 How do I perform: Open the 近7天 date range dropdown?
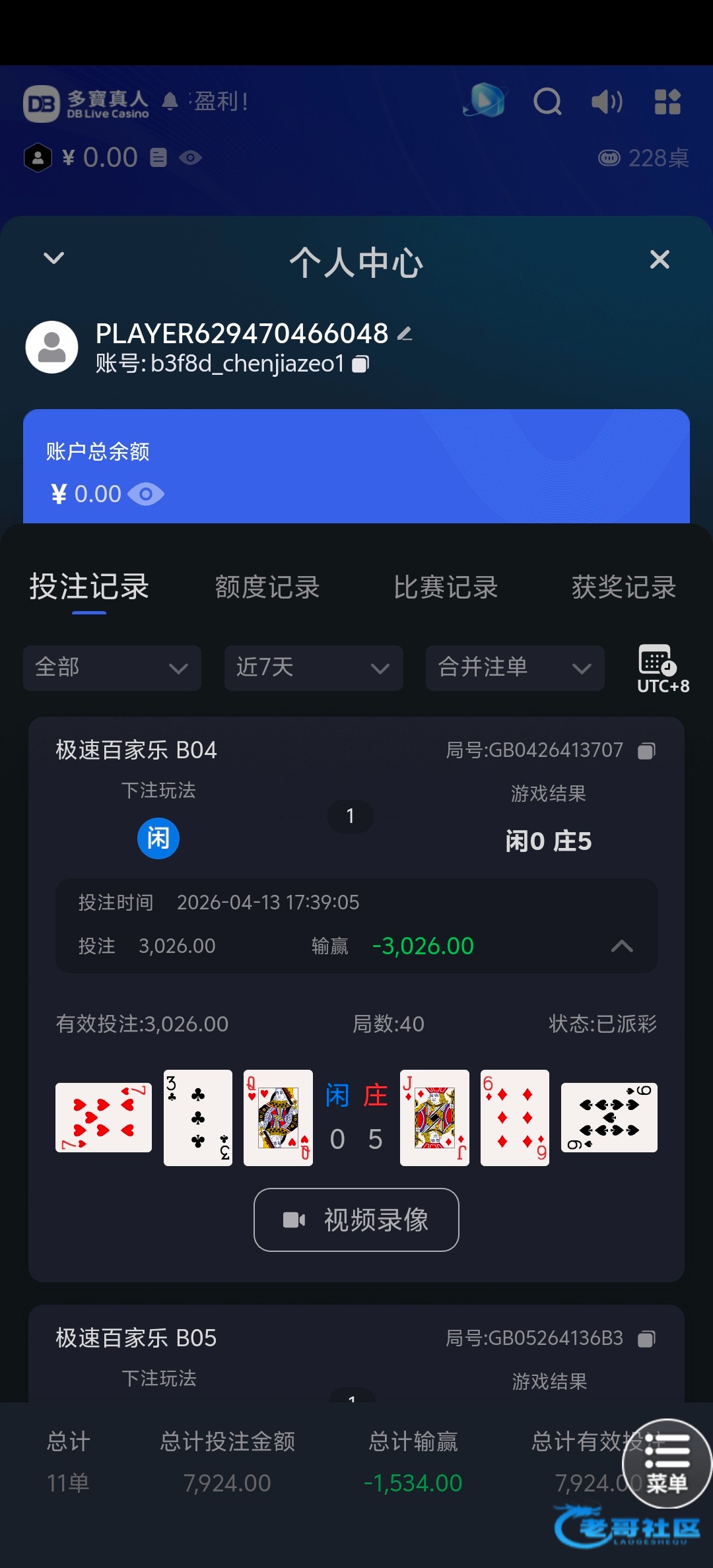click(314, 668)
